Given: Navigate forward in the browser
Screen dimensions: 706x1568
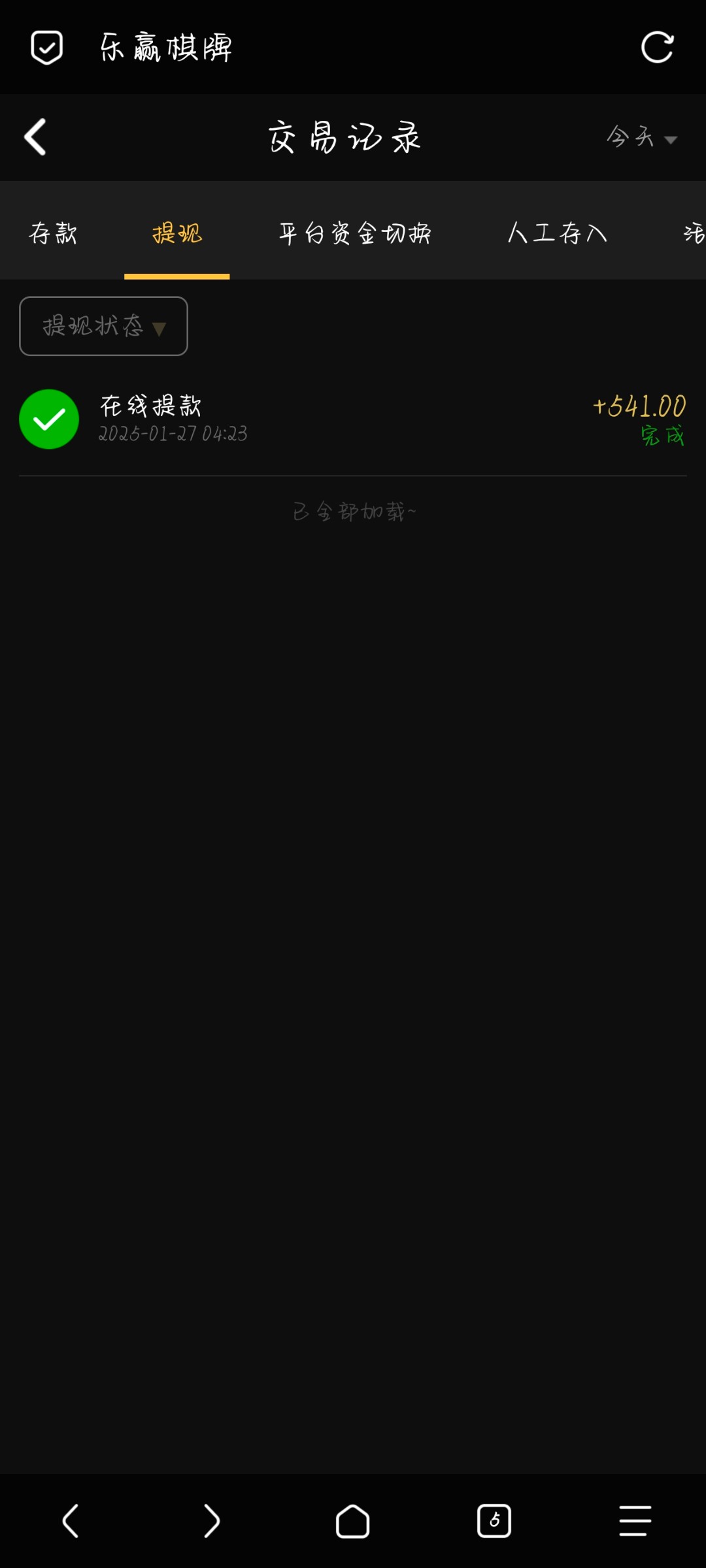Looking at the screenshot, I should [211, 1521].
